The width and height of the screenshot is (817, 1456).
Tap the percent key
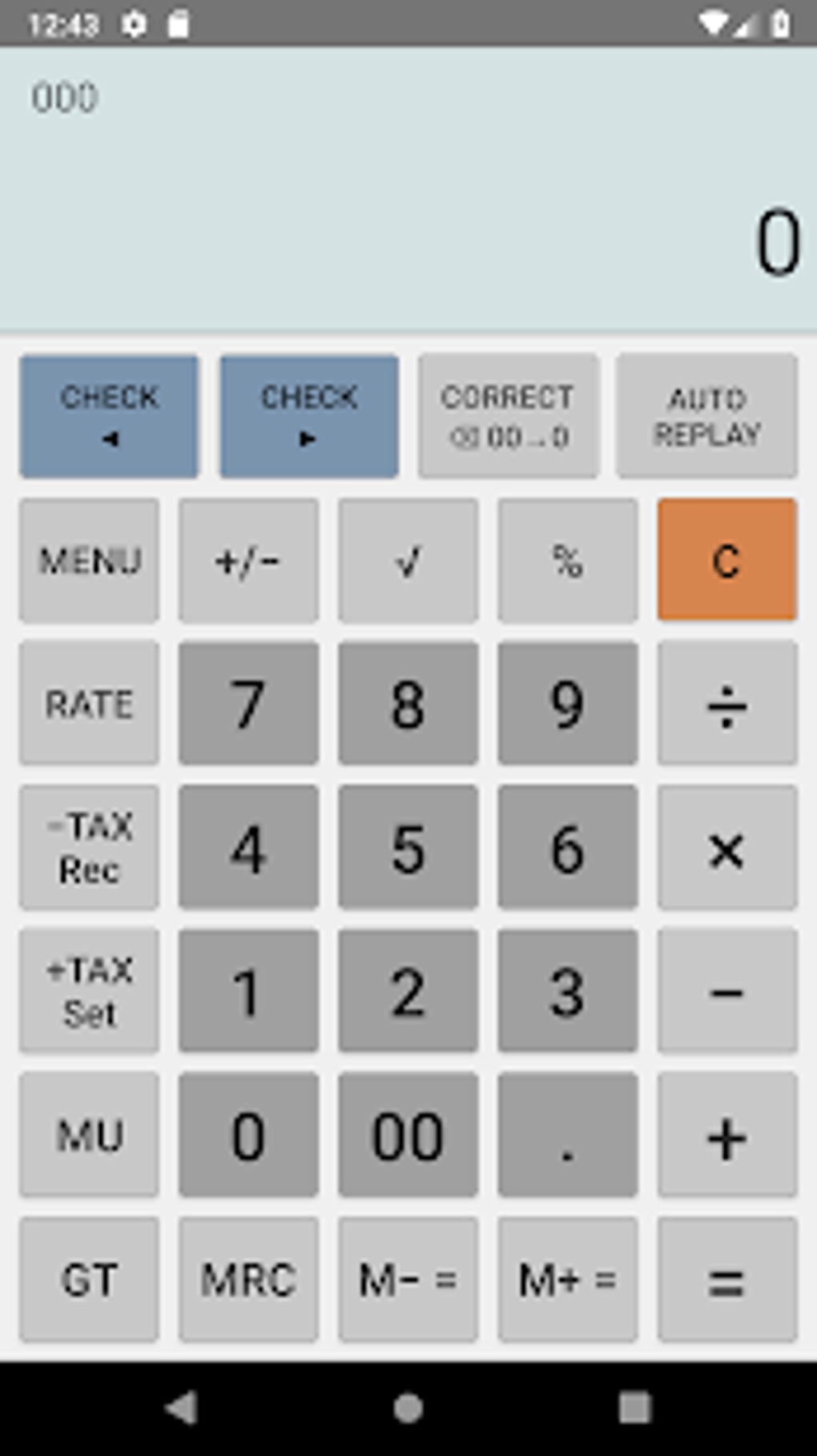(x=567, y=560)
